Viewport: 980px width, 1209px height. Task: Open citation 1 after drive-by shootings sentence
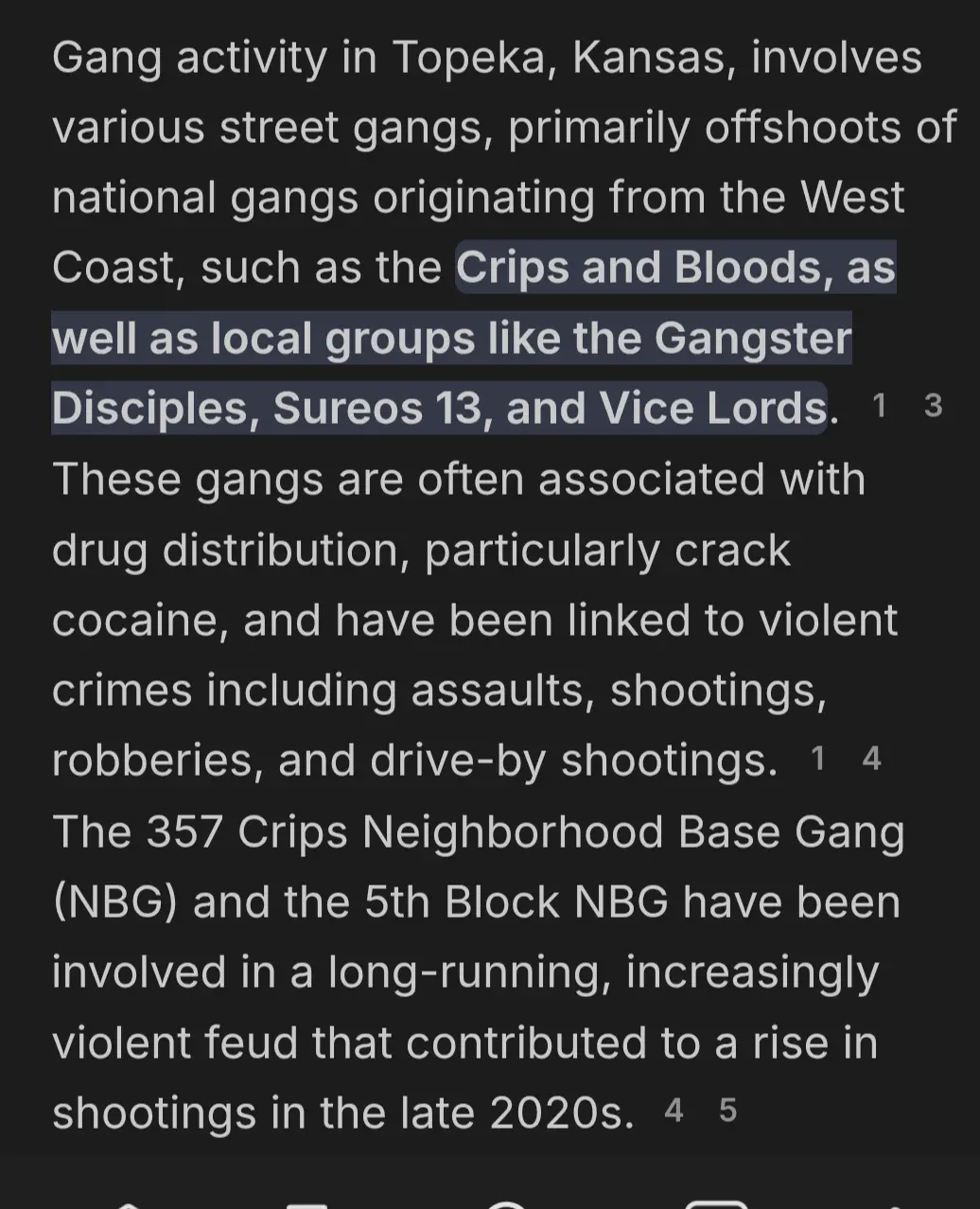pyautogui.click(x=818, y=758)
